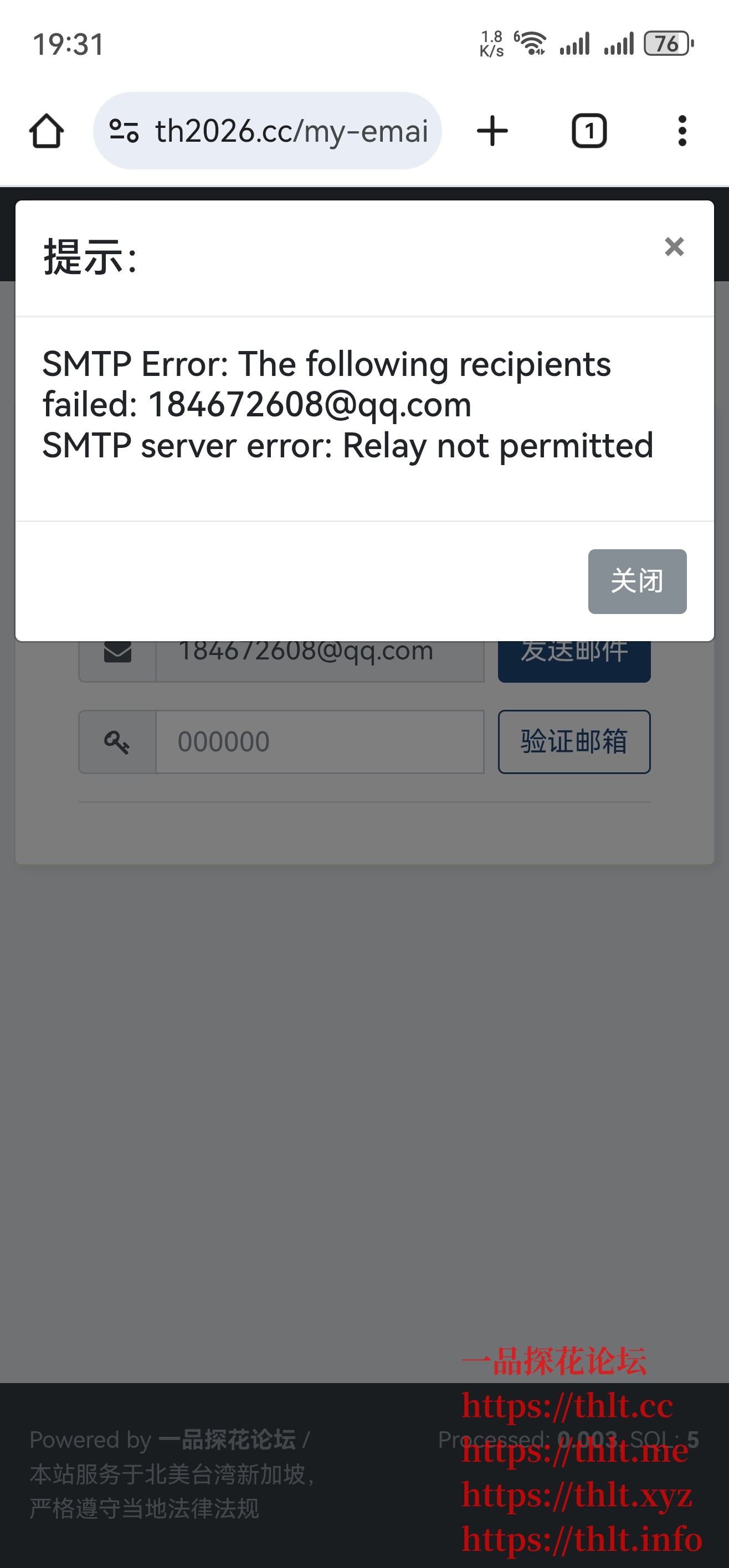Open the browser's three-dot menu

[x=682, y=130]
